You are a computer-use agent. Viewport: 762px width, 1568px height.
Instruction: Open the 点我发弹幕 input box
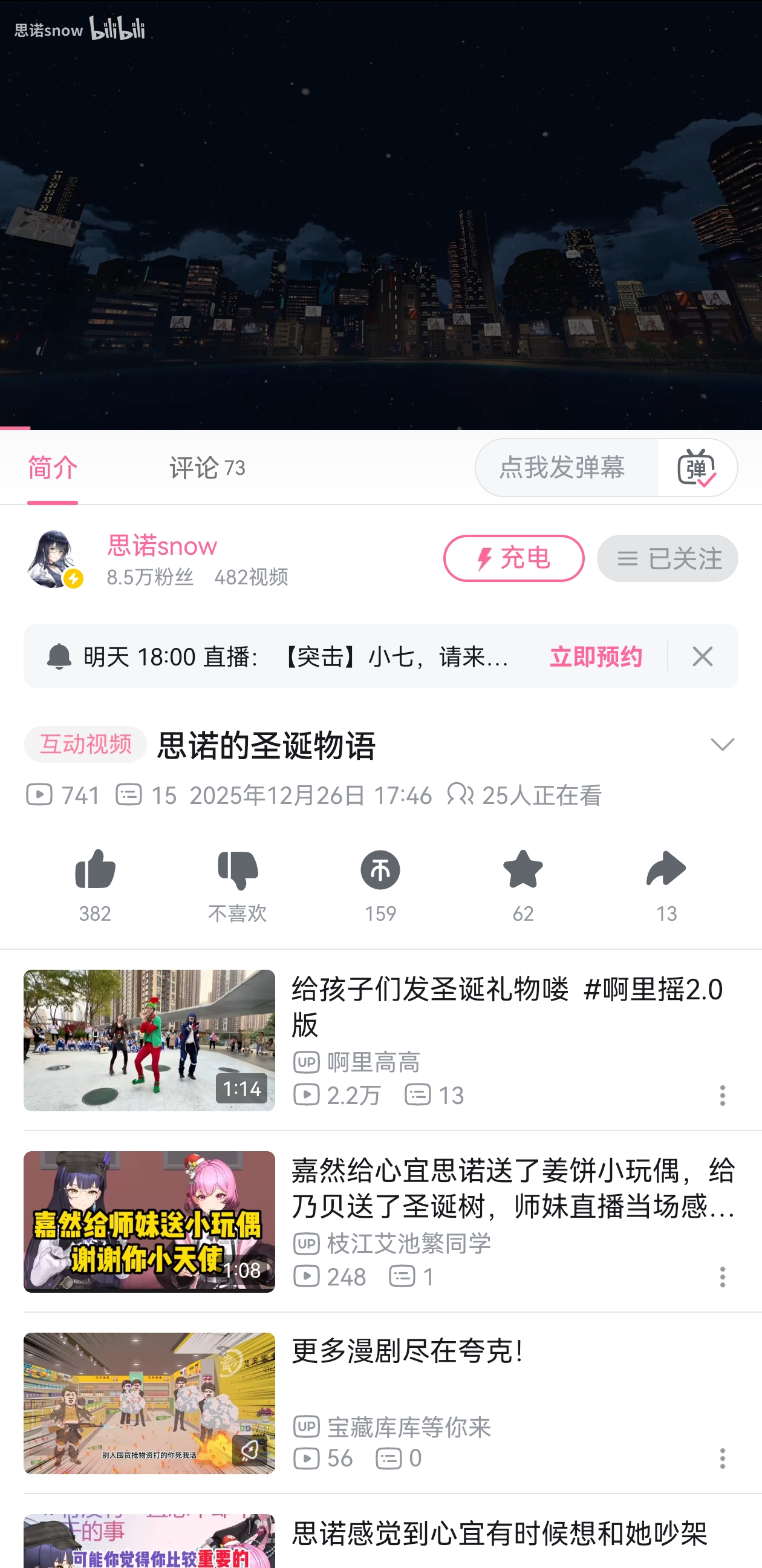pos(562,468)
